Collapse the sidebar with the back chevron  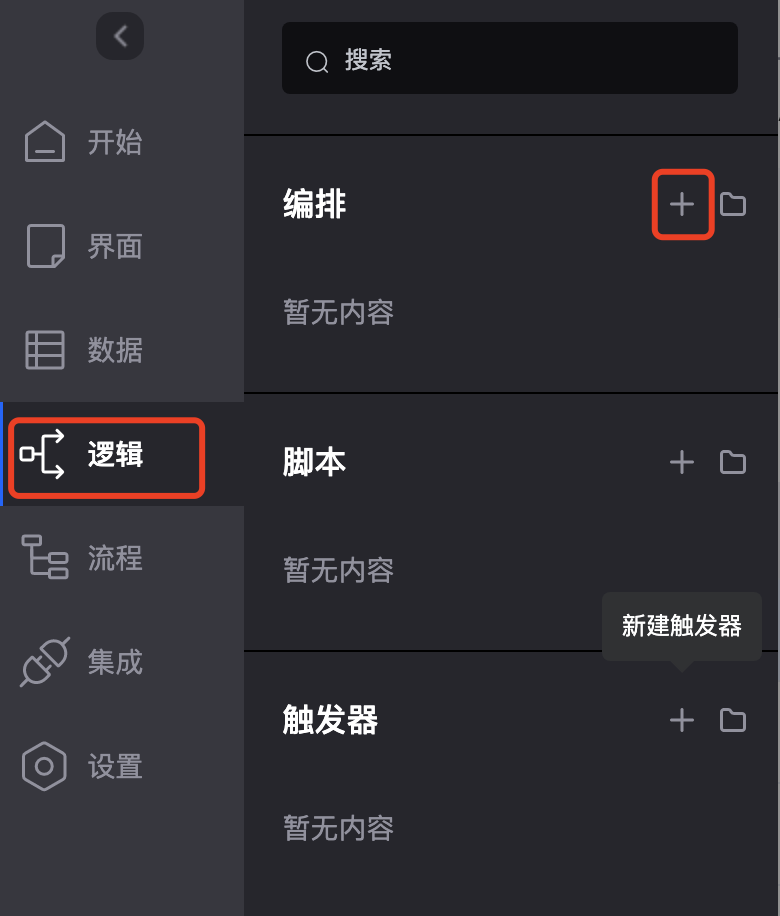tap(120, 37)
